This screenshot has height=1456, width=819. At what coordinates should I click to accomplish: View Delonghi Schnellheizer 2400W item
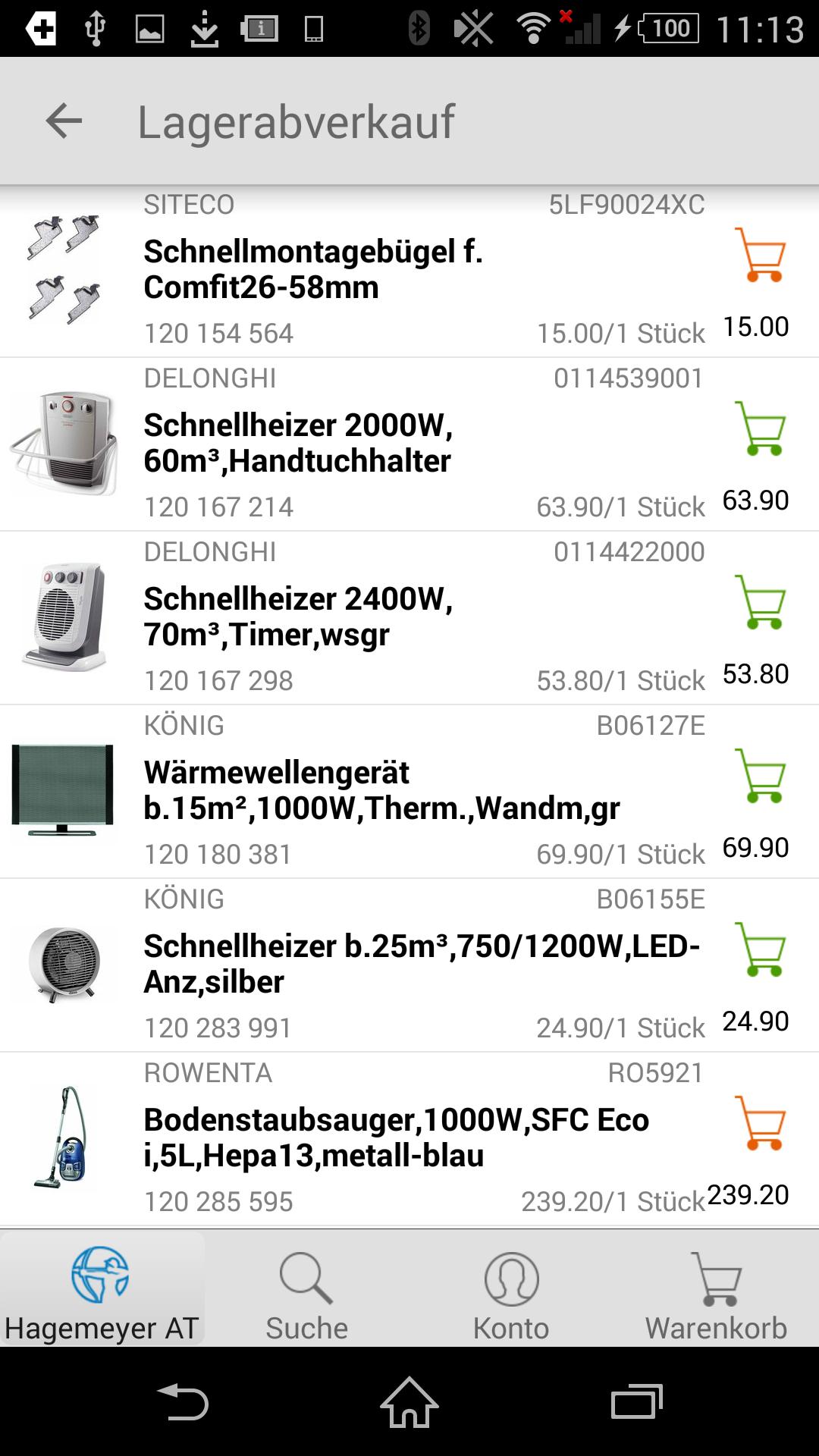pyautogui.click(x=297, y=617)
